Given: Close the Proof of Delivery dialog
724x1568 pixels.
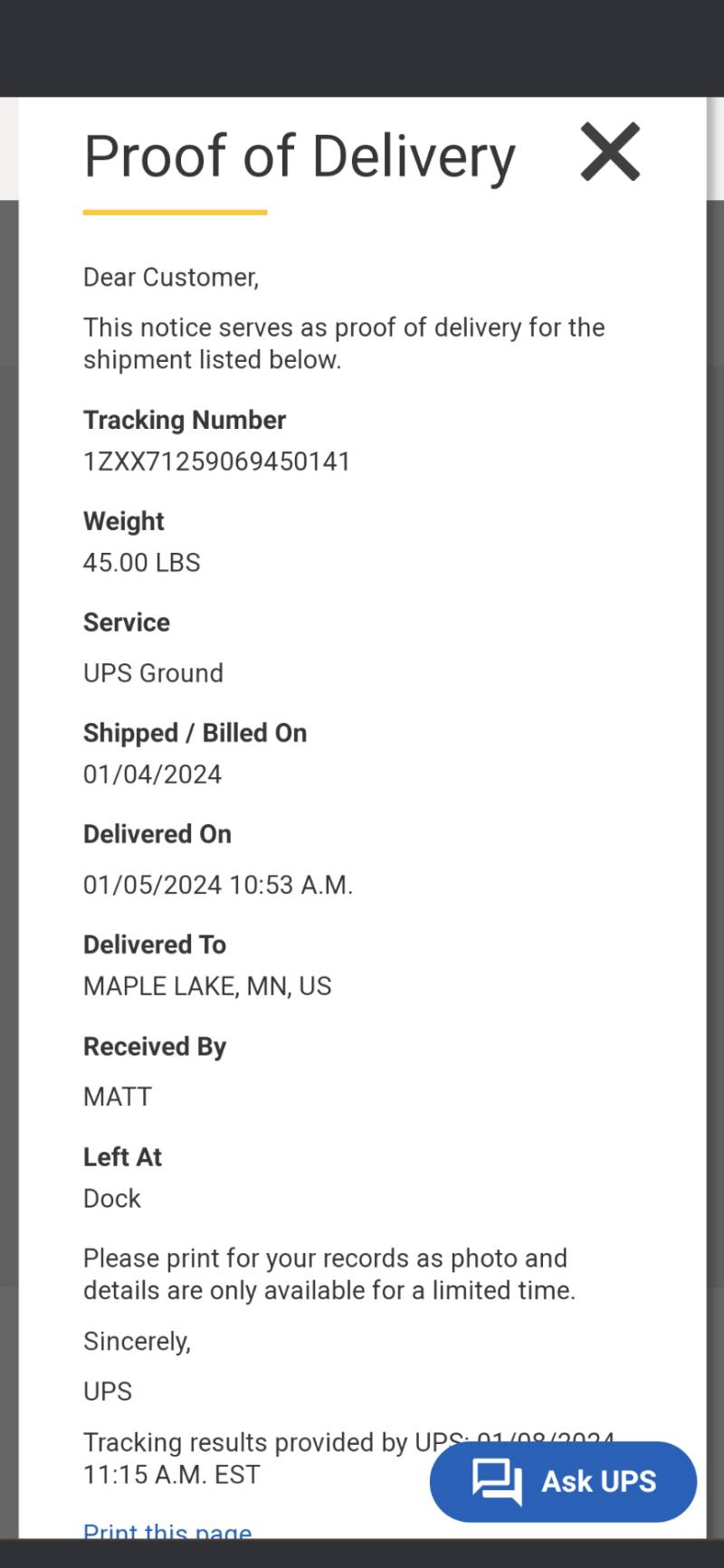Looking at the screenshot, I should [x=610, y=152].
